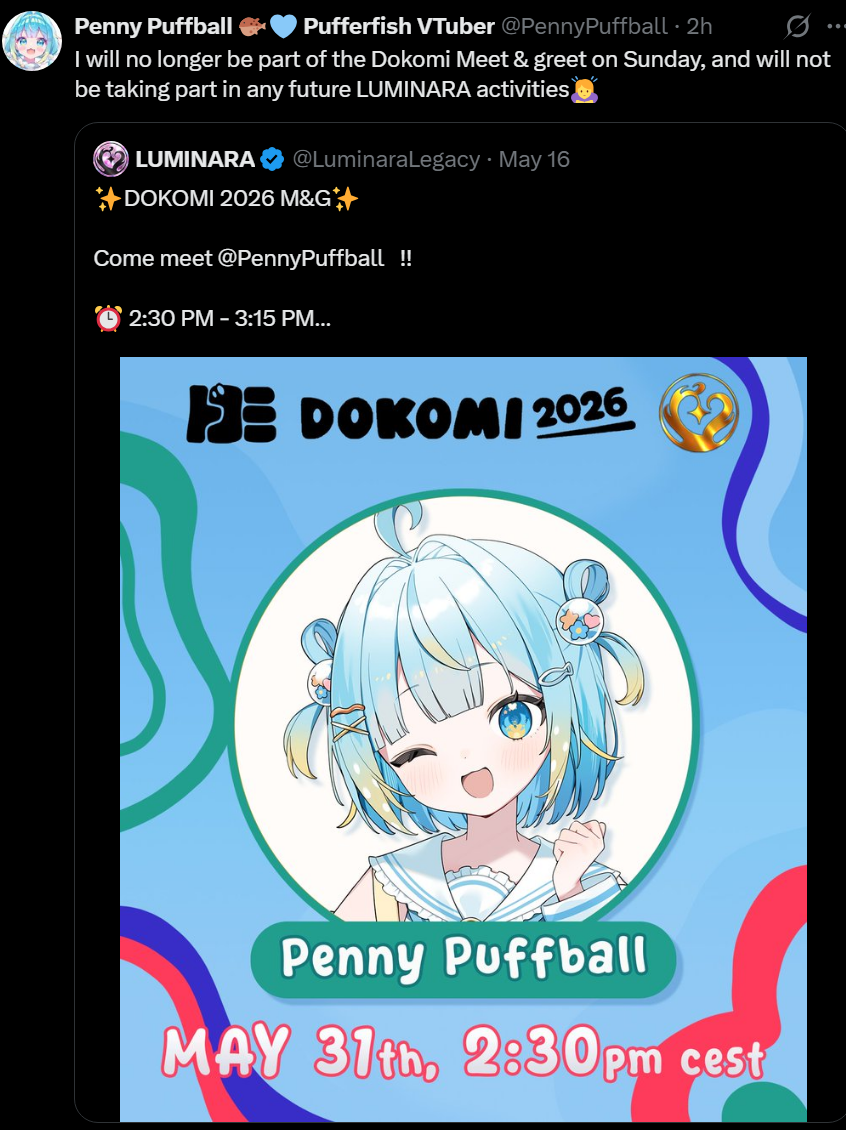Viewport: 846px width, 1130px height.
Task: Open Penny Puffball's profile avatar
Action: (x=32, y=41)
